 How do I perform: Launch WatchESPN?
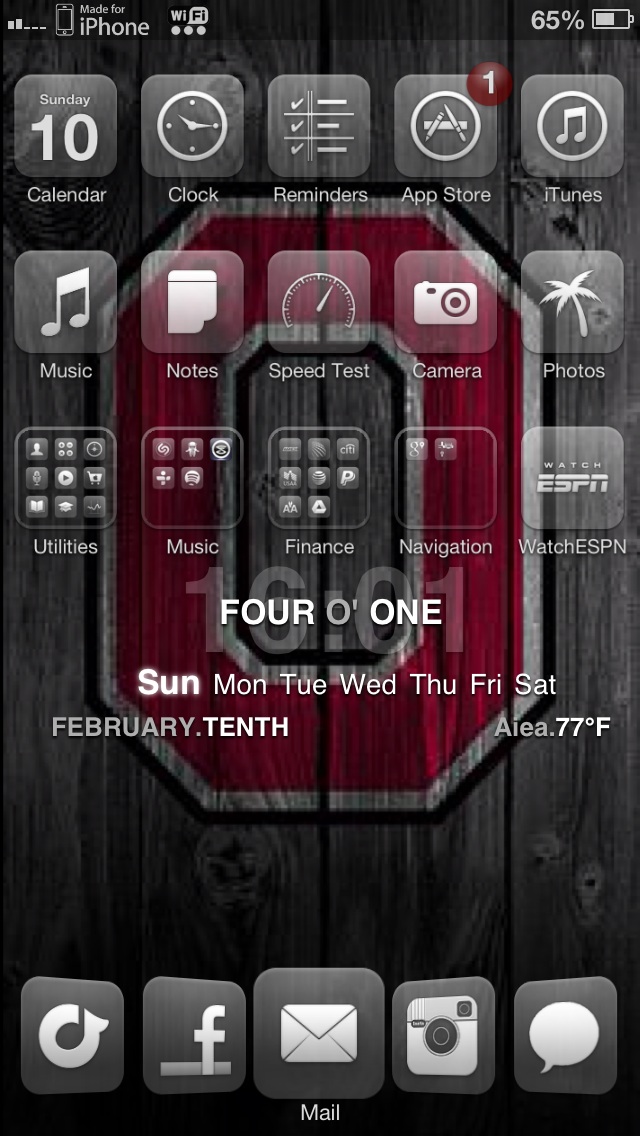click(572, 478)
